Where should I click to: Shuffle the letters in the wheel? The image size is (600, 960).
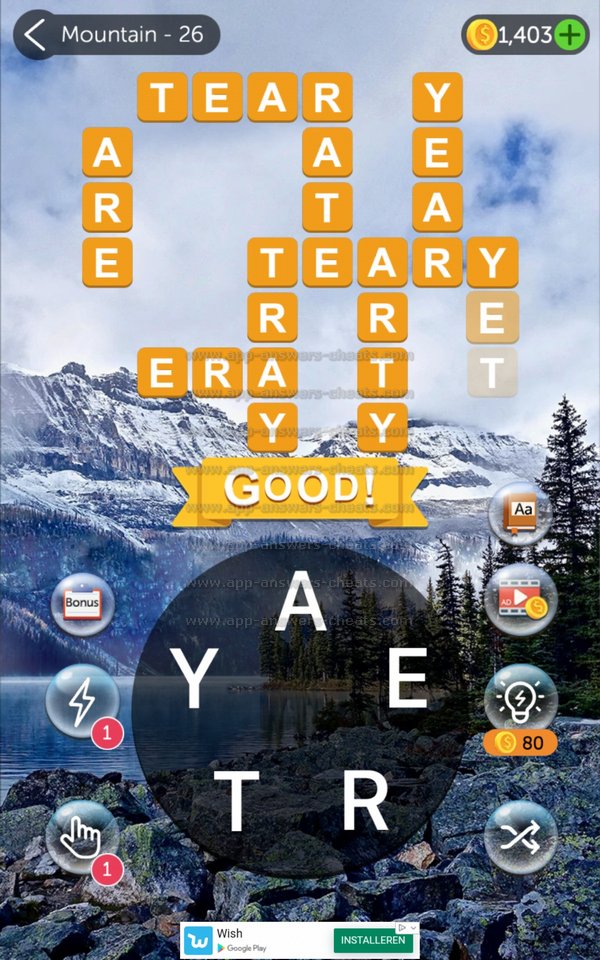point(520,837)
